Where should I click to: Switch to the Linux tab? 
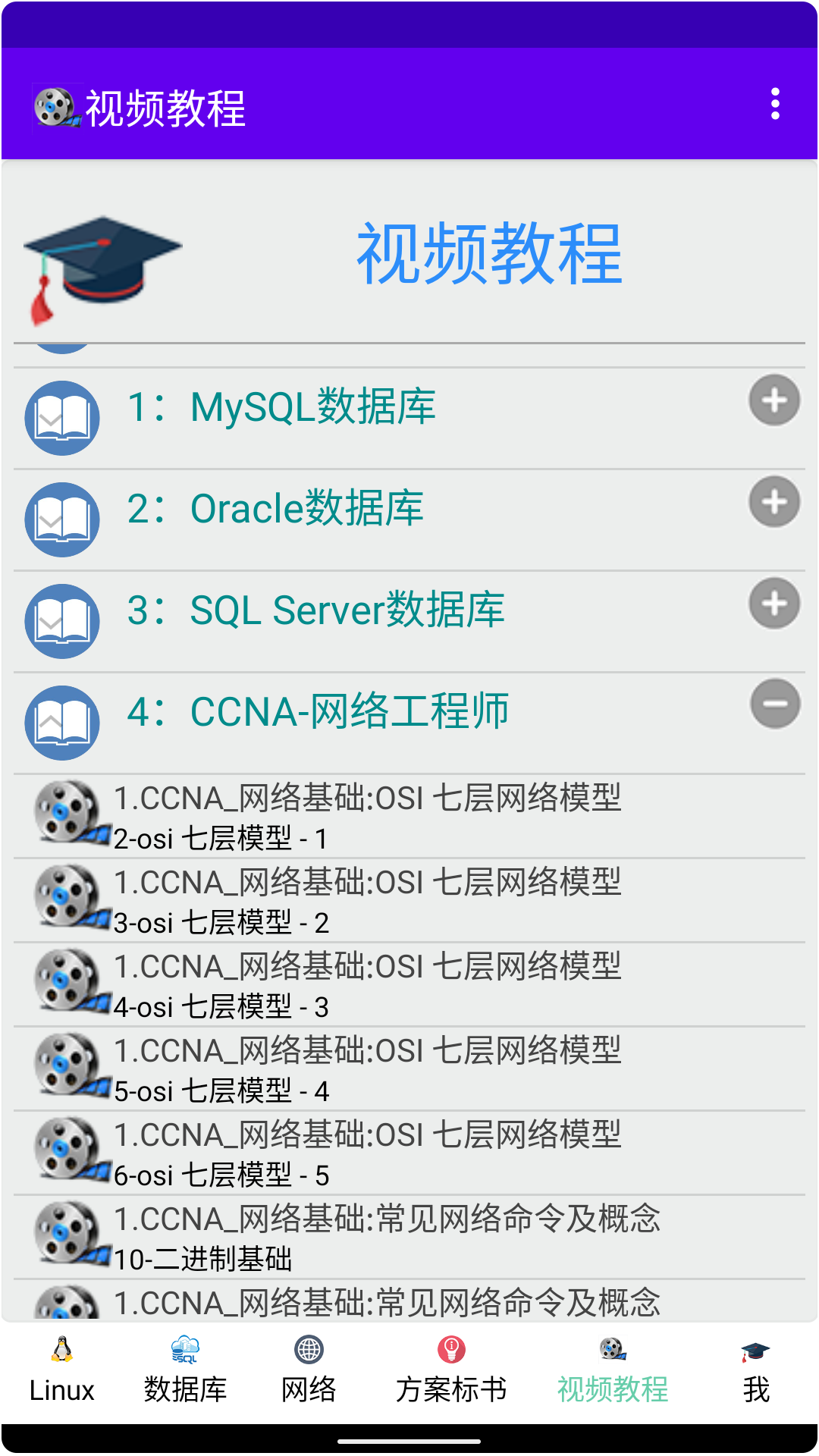[61, 1371]
